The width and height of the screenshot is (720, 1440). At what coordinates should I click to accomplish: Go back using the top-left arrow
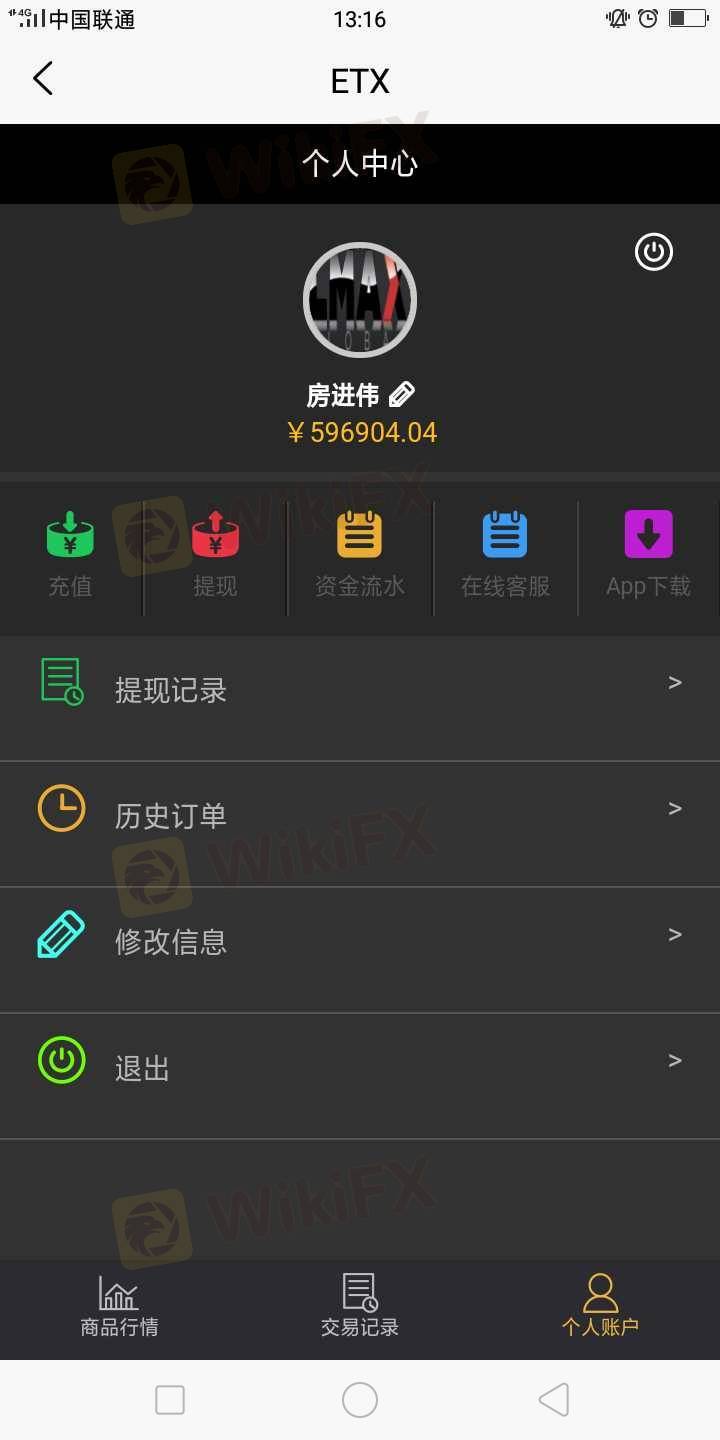(42, 79)
